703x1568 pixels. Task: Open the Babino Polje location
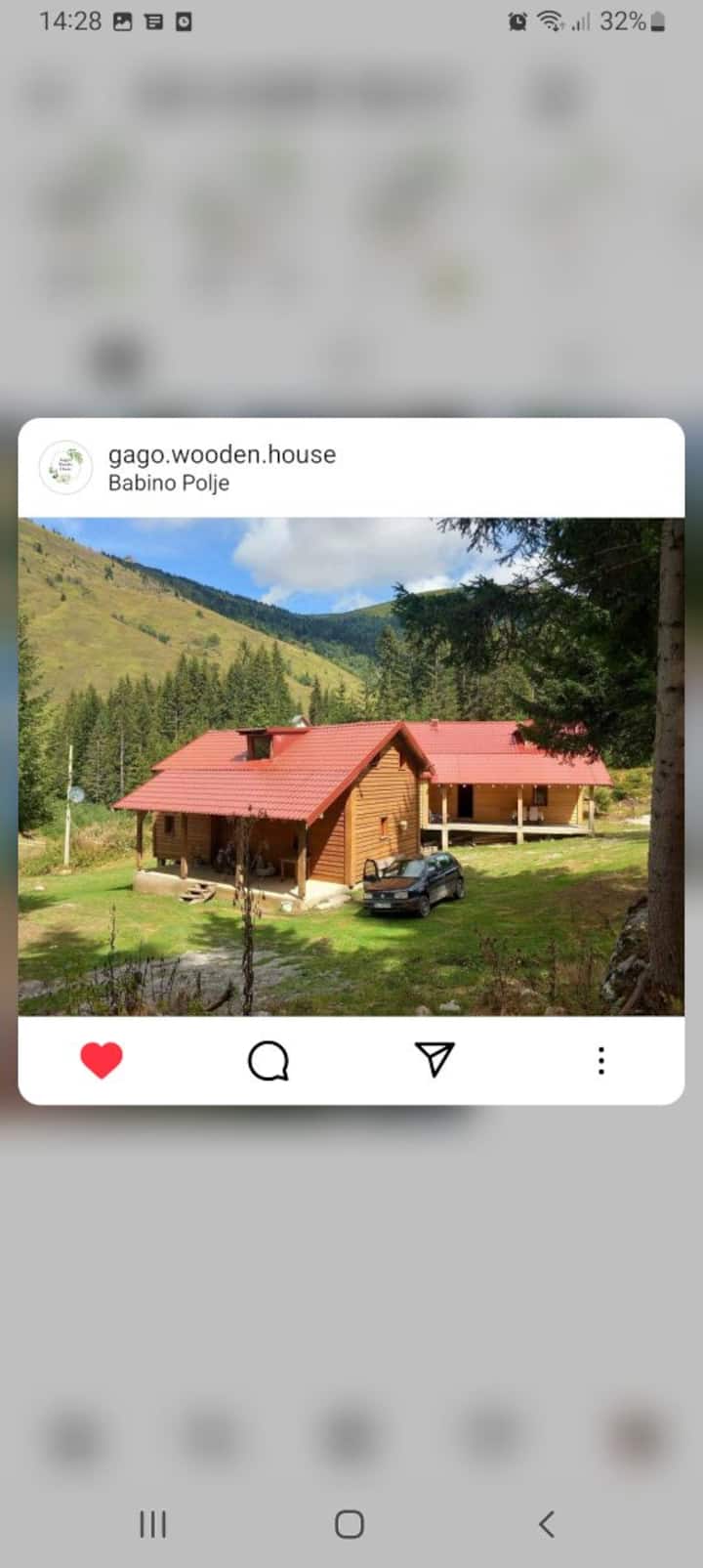coord(168,483)
